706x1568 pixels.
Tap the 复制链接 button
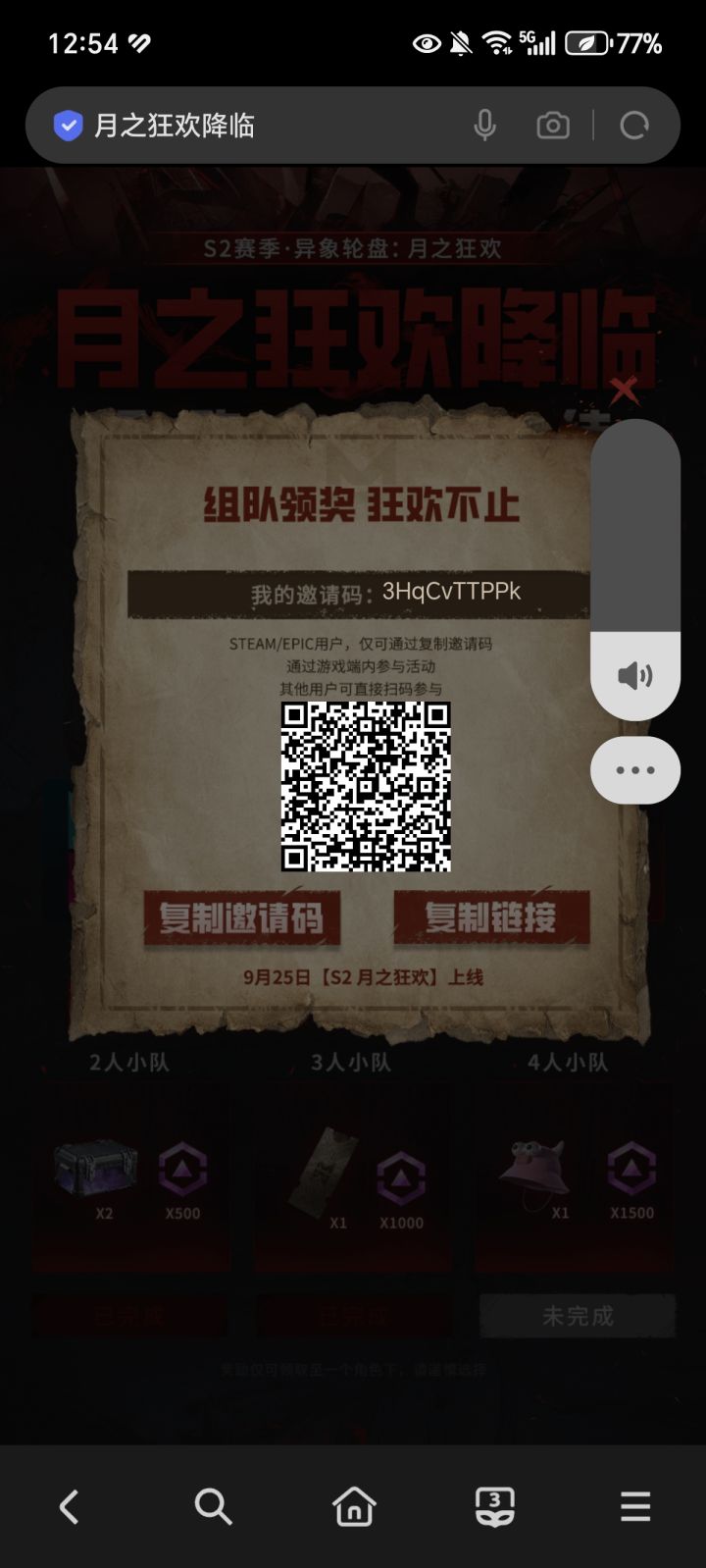(x=490, y=918)
